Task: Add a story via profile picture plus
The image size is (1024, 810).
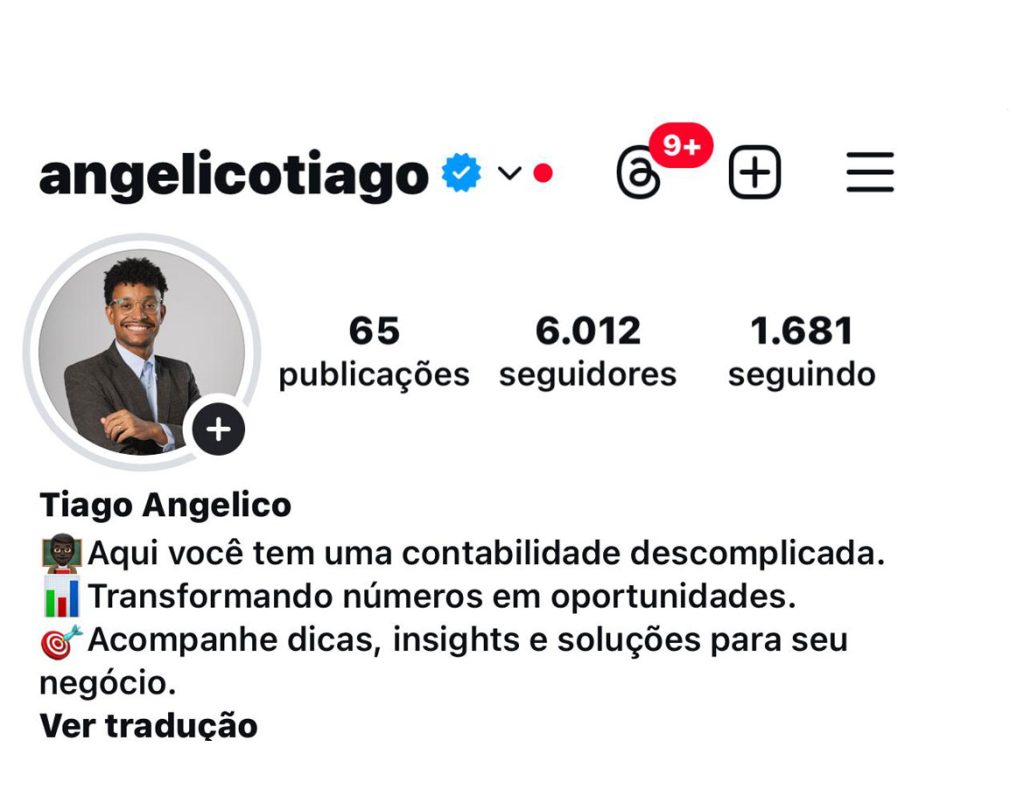Action: pos(218,430)
